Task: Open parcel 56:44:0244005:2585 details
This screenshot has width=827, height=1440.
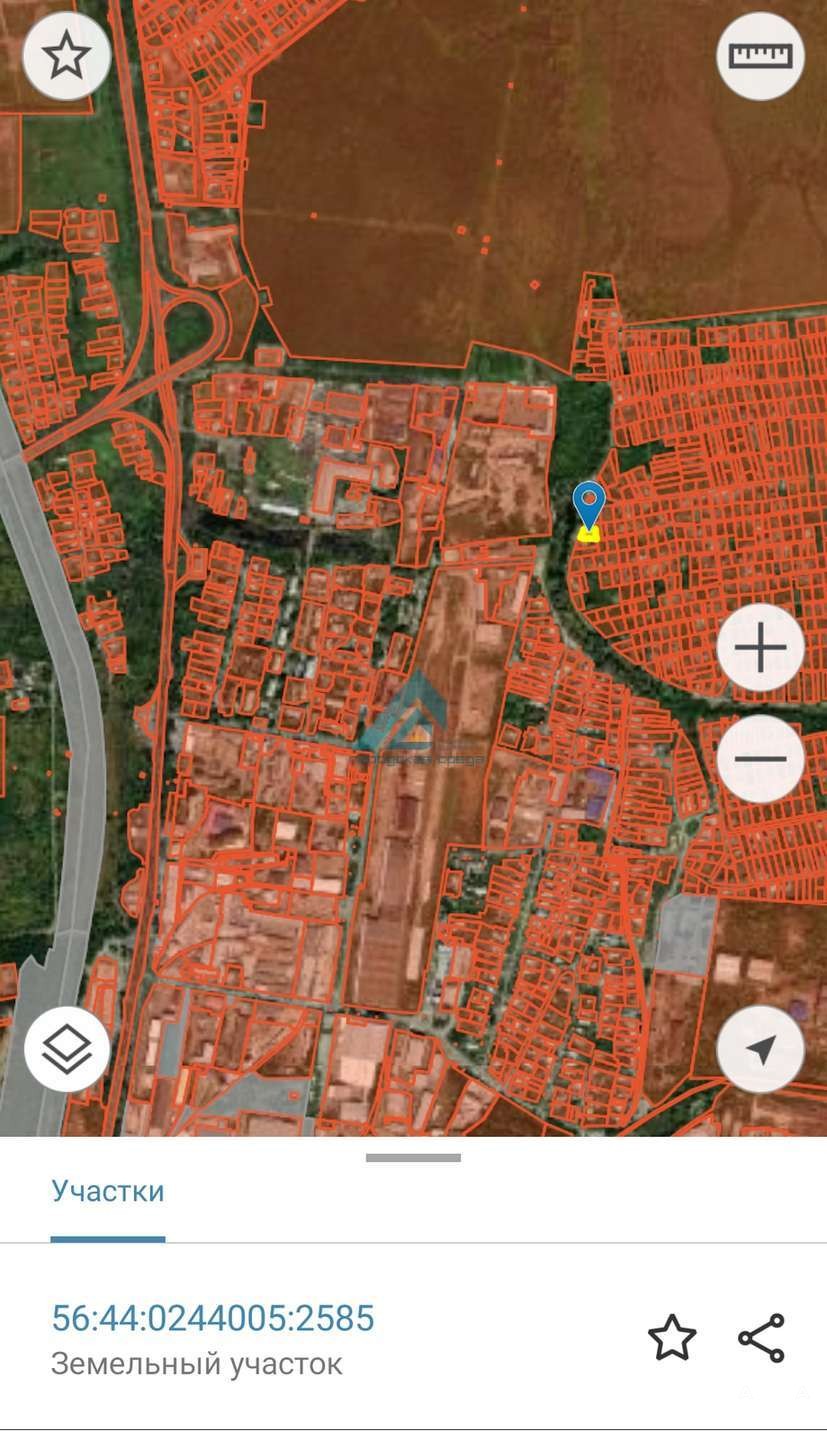Action: tap(213, 1318)
